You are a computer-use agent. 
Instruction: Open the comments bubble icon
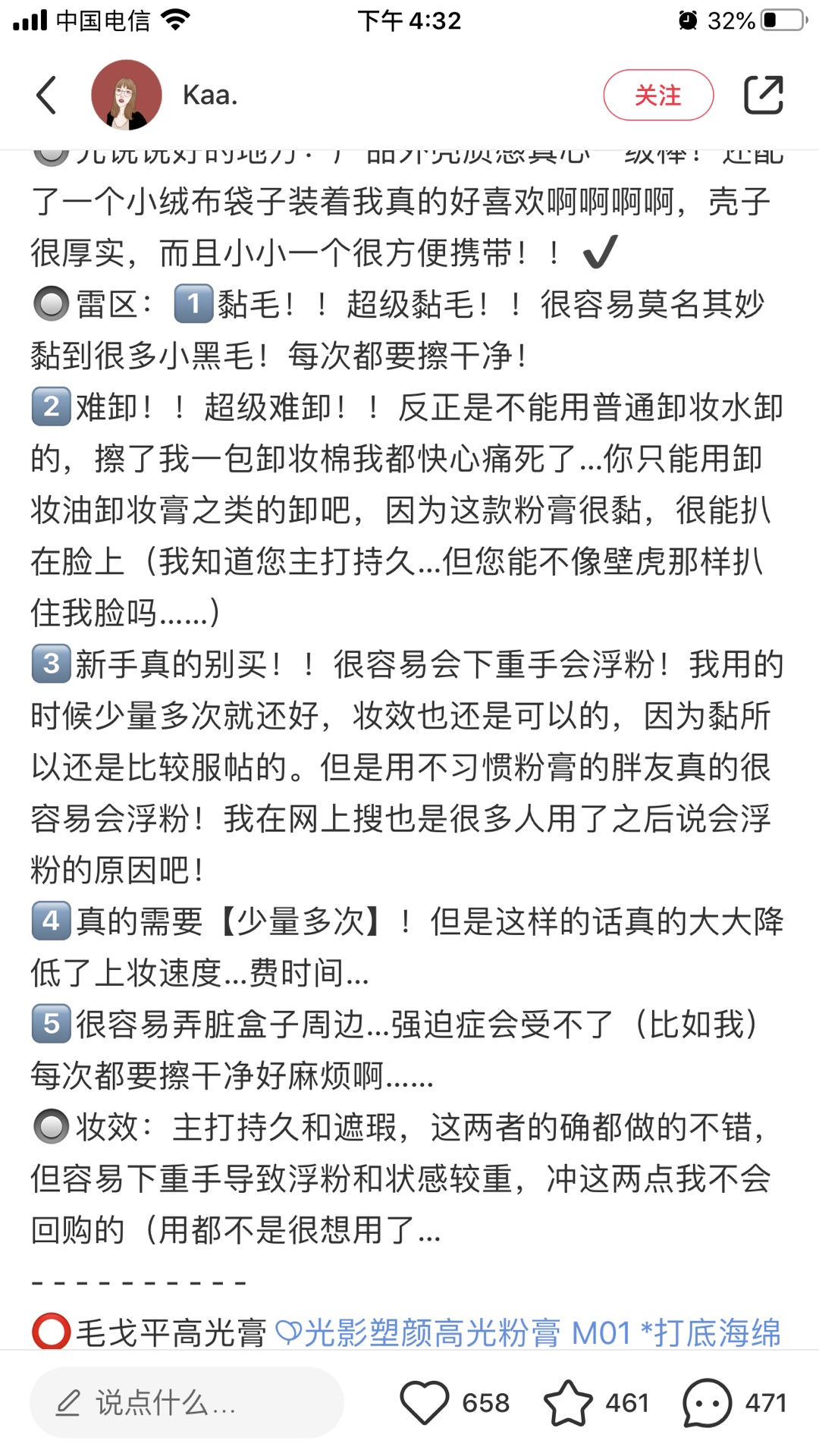click(x=707, y=1403)
